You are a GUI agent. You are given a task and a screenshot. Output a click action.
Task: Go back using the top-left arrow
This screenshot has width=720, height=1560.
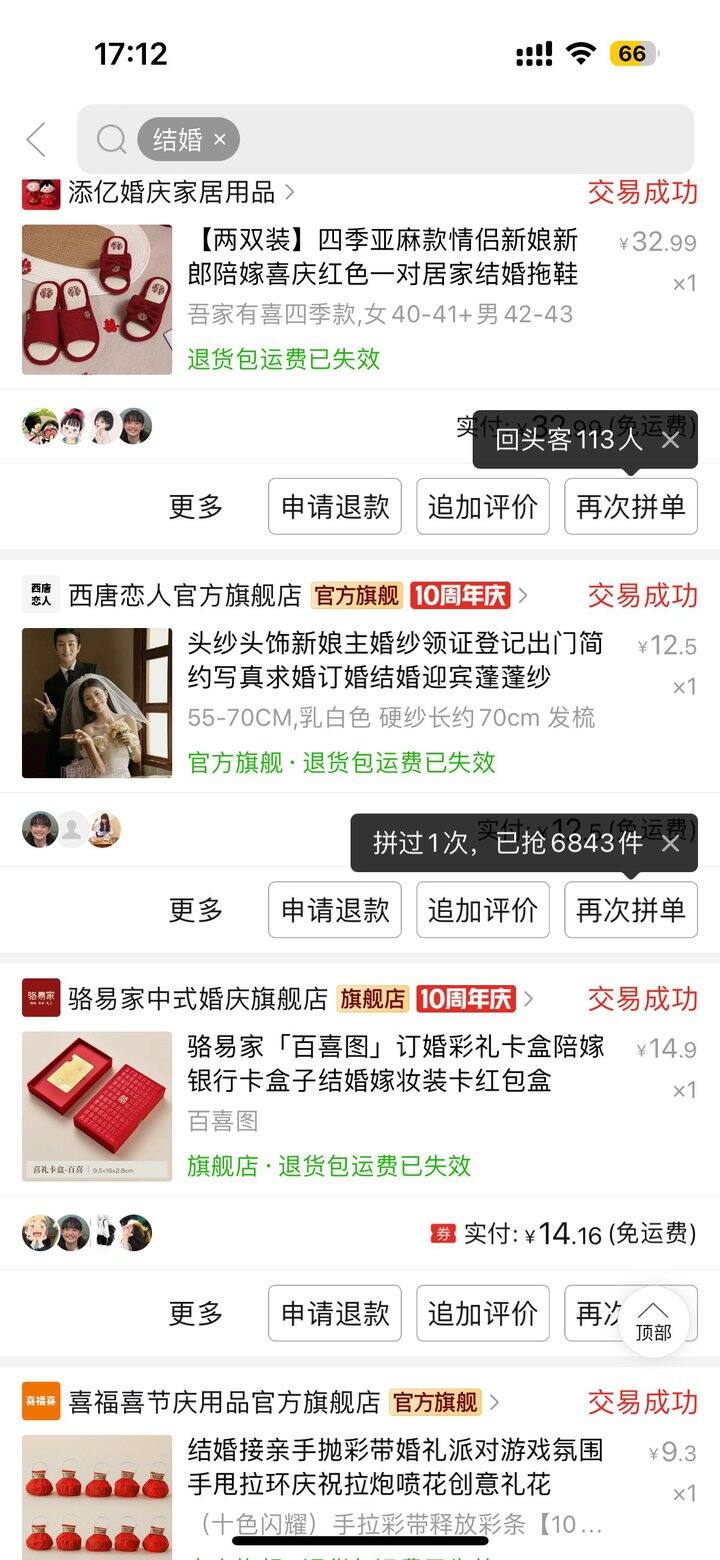pyautogui.click(x=36, y=140)
